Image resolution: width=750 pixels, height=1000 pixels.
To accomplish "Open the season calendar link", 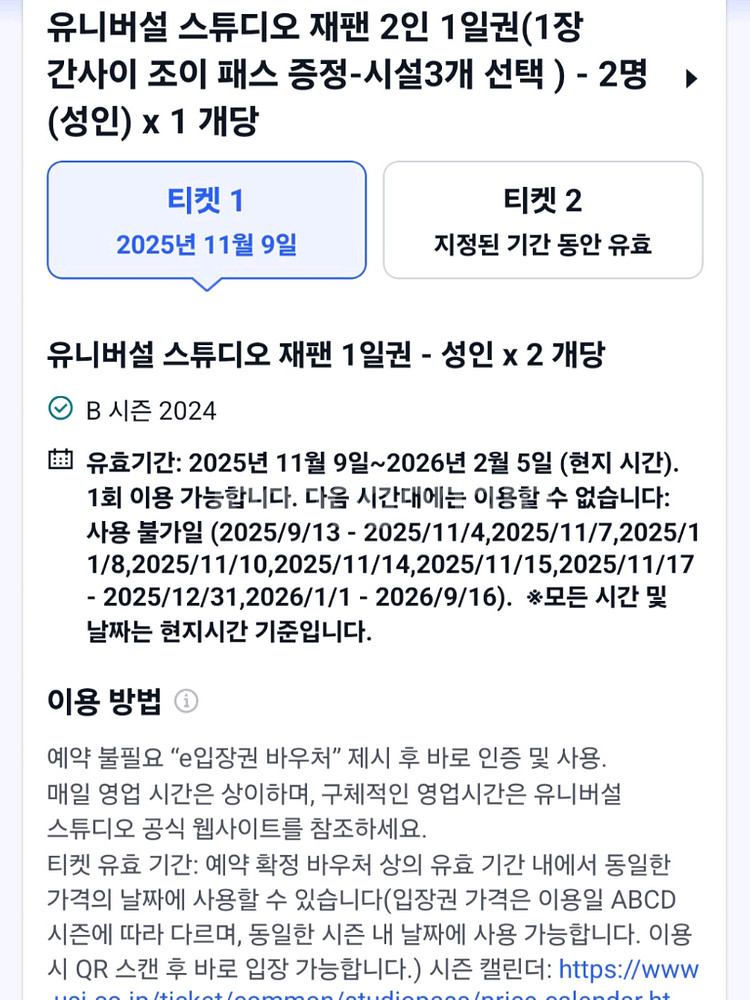I will (628, 969).
